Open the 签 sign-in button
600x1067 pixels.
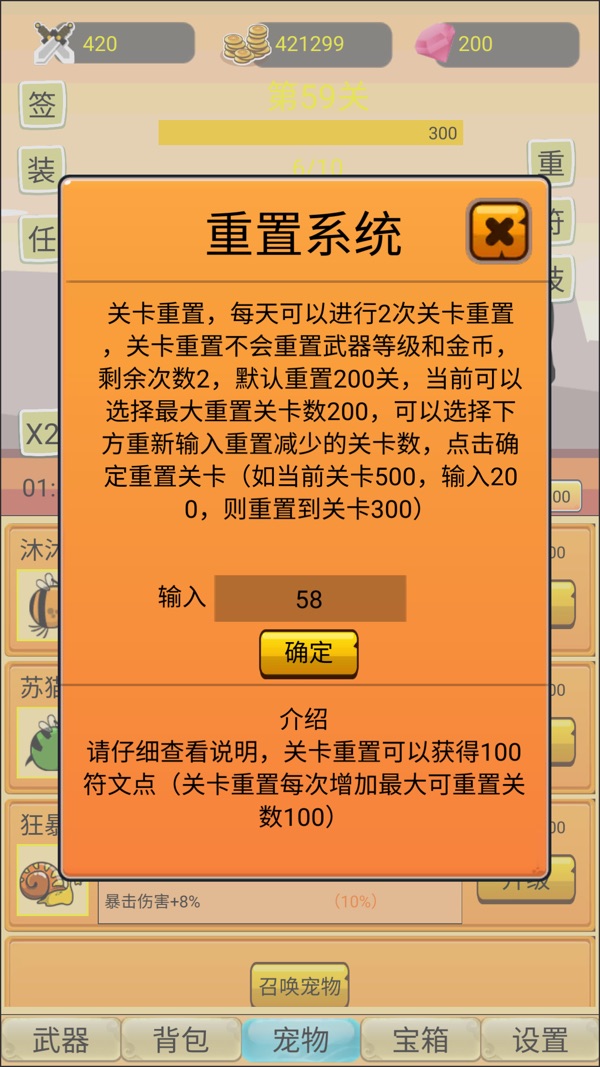[x=42, y=104]
